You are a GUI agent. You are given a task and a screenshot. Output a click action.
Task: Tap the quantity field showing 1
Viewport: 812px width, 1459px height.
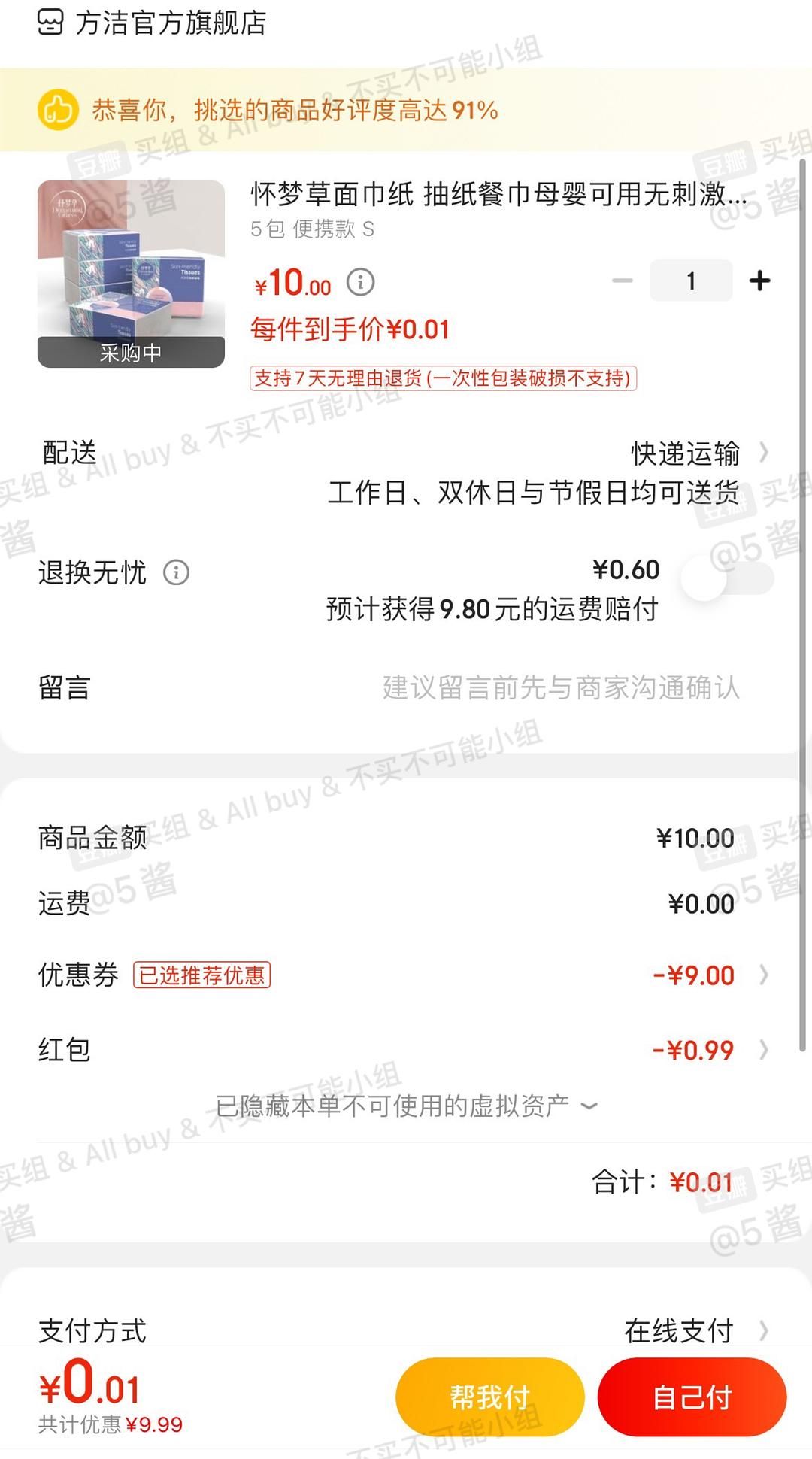click(691, 281)
